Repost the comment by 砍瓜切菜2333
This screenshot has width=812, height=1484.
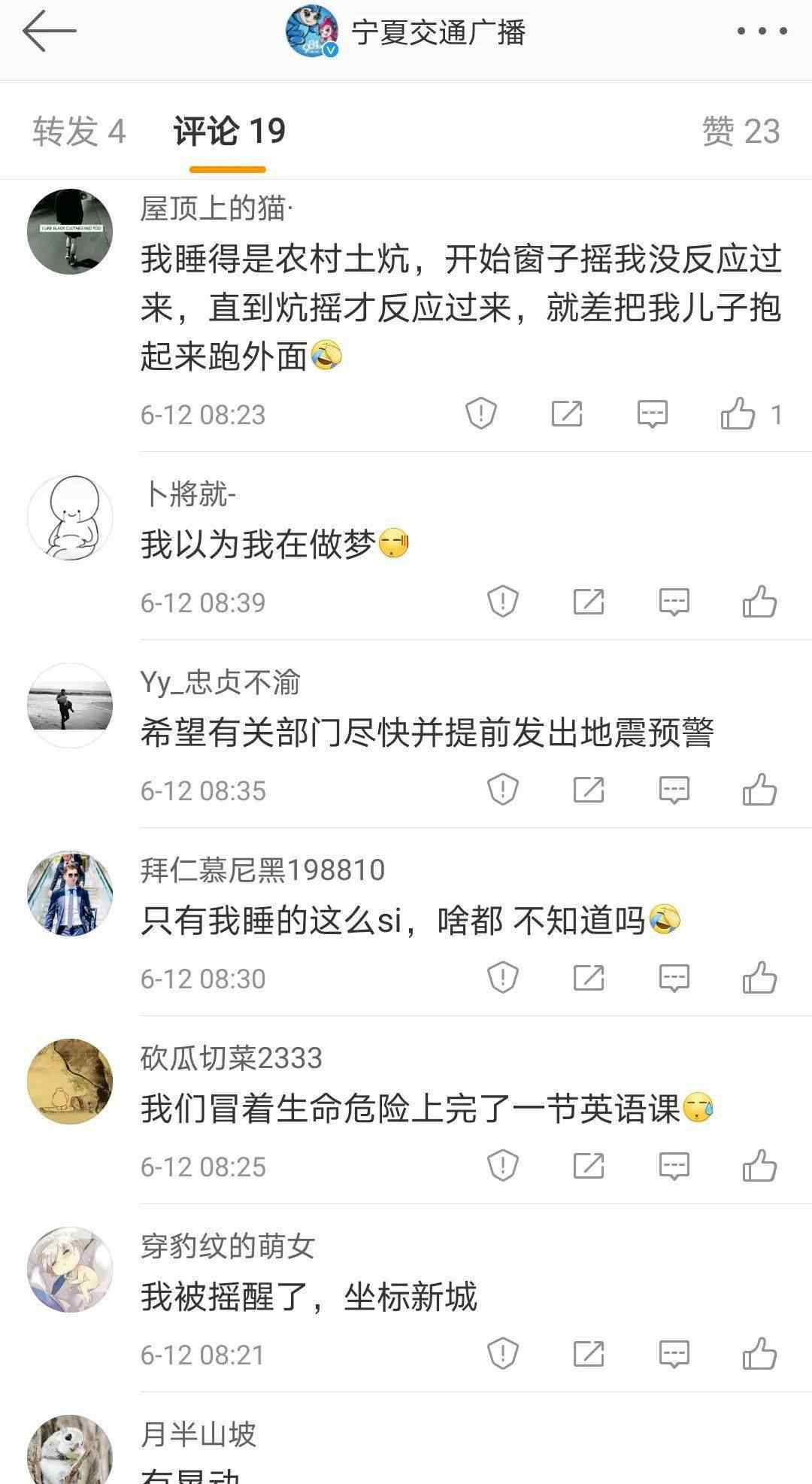[588, 1166]
